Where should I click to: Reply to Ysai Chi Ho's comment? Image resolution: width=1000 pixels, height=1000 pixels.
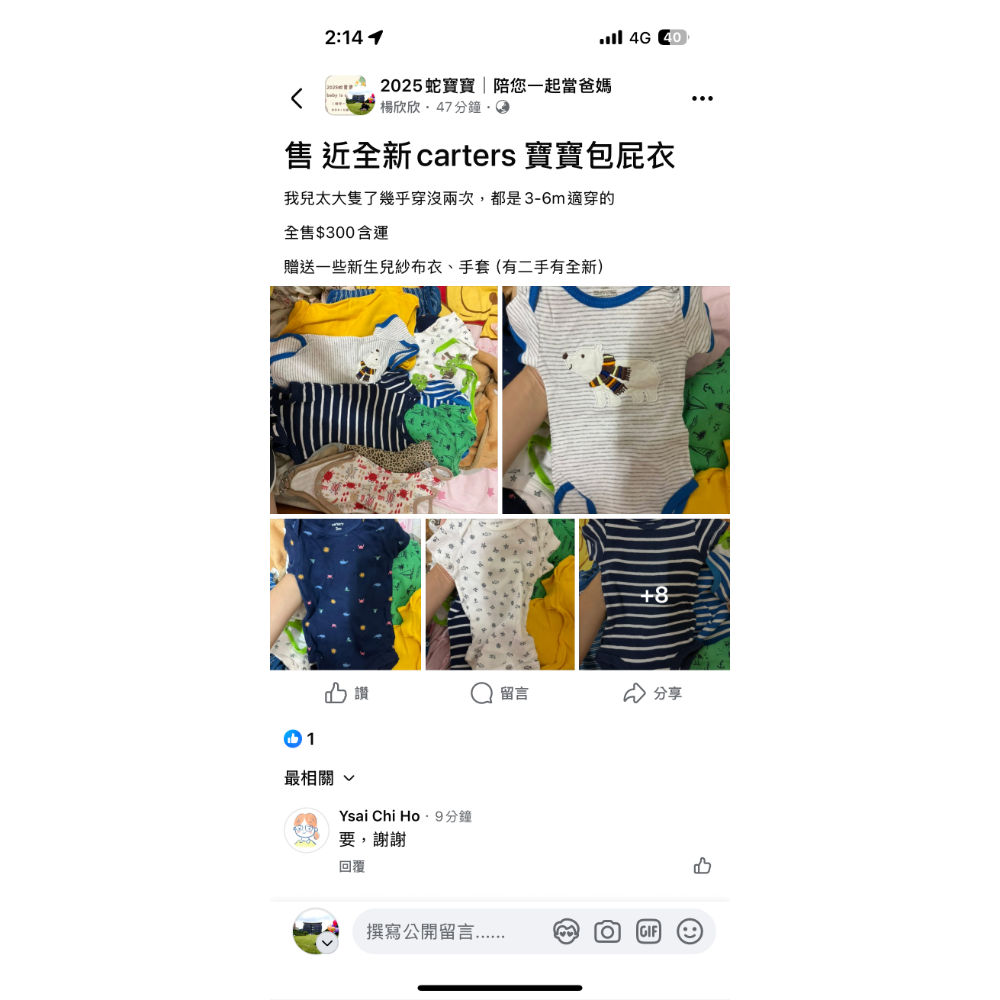click(x=352, y=867)
